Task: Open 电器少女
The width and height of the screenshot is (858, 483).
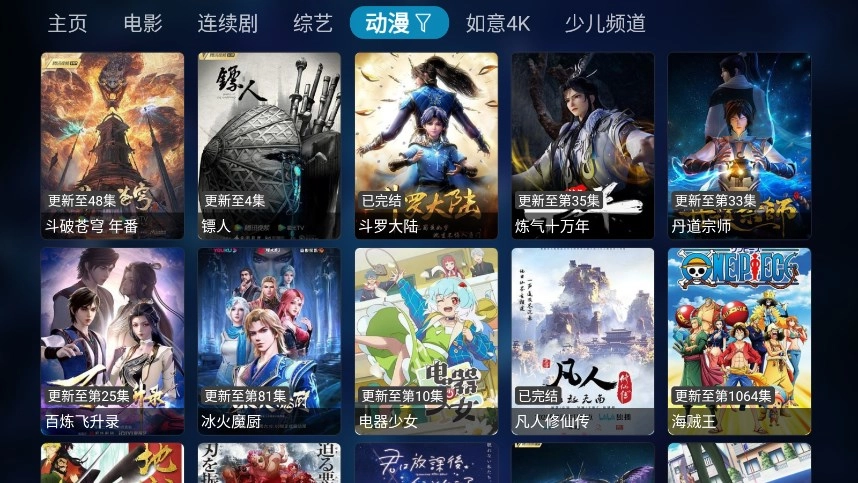Action: (426, 341)
